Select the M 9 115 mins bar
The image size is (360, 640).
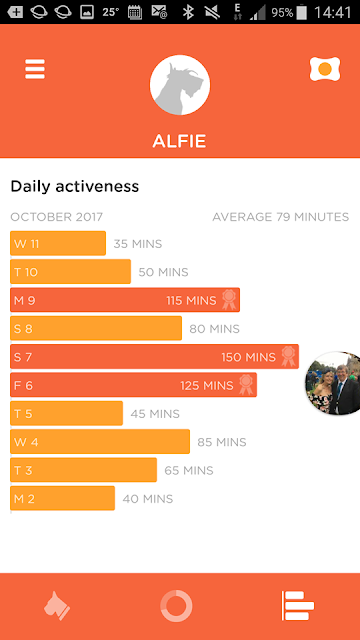click(125, 300)
